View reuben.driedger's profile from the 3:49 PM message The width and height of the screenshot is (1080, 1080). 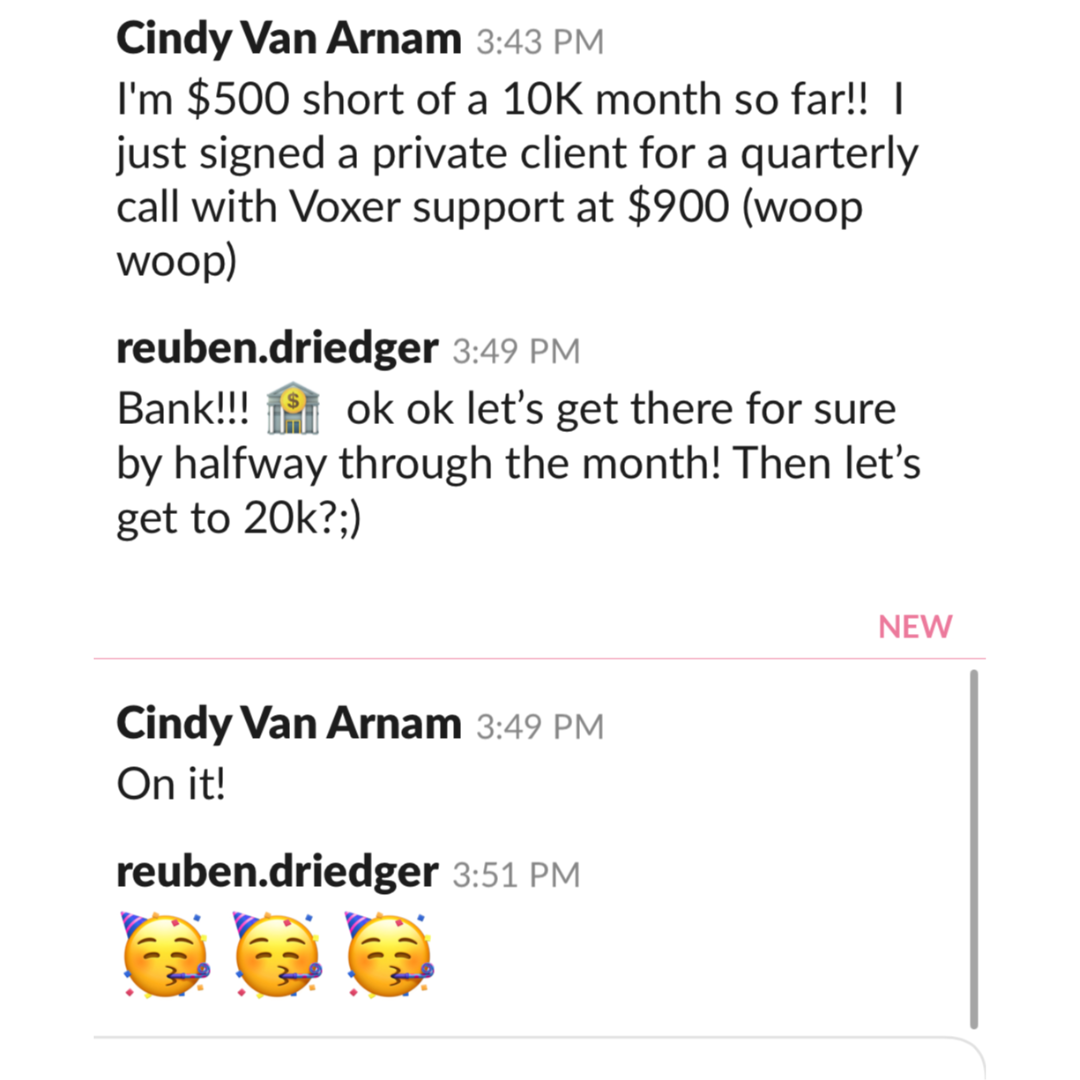click(x=277, y=349)
